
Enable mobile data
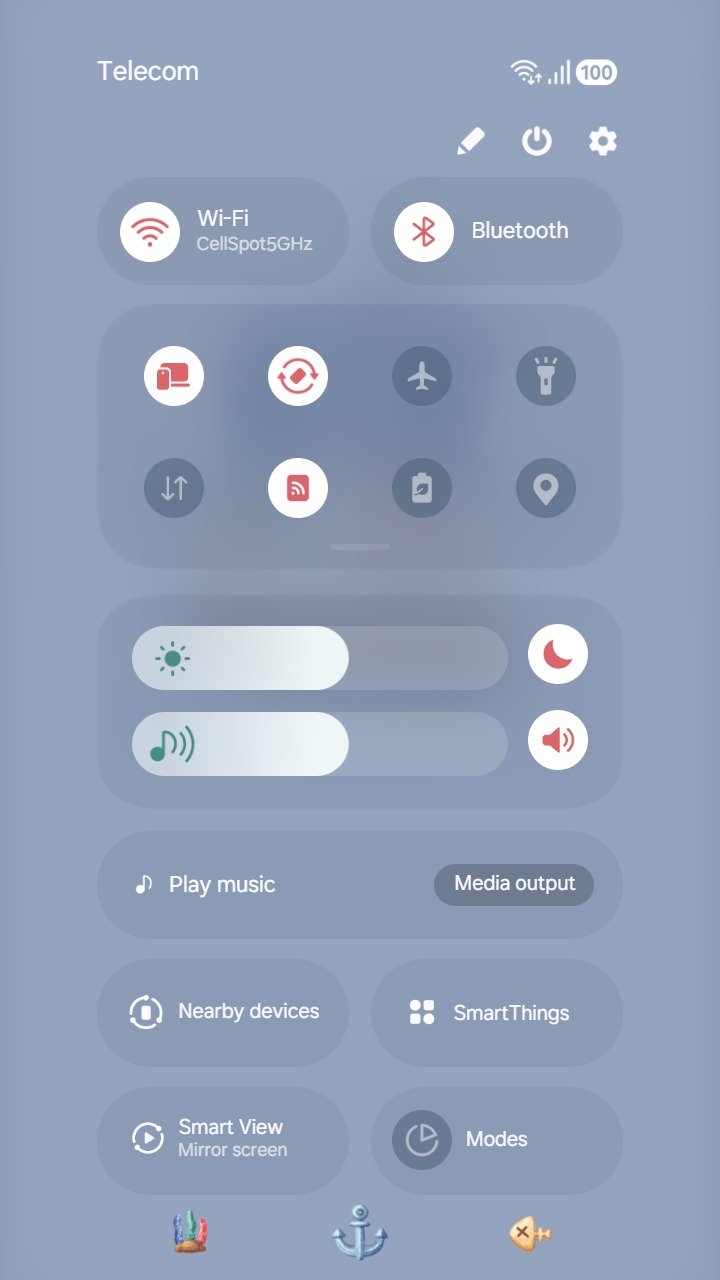click(174, 488)
